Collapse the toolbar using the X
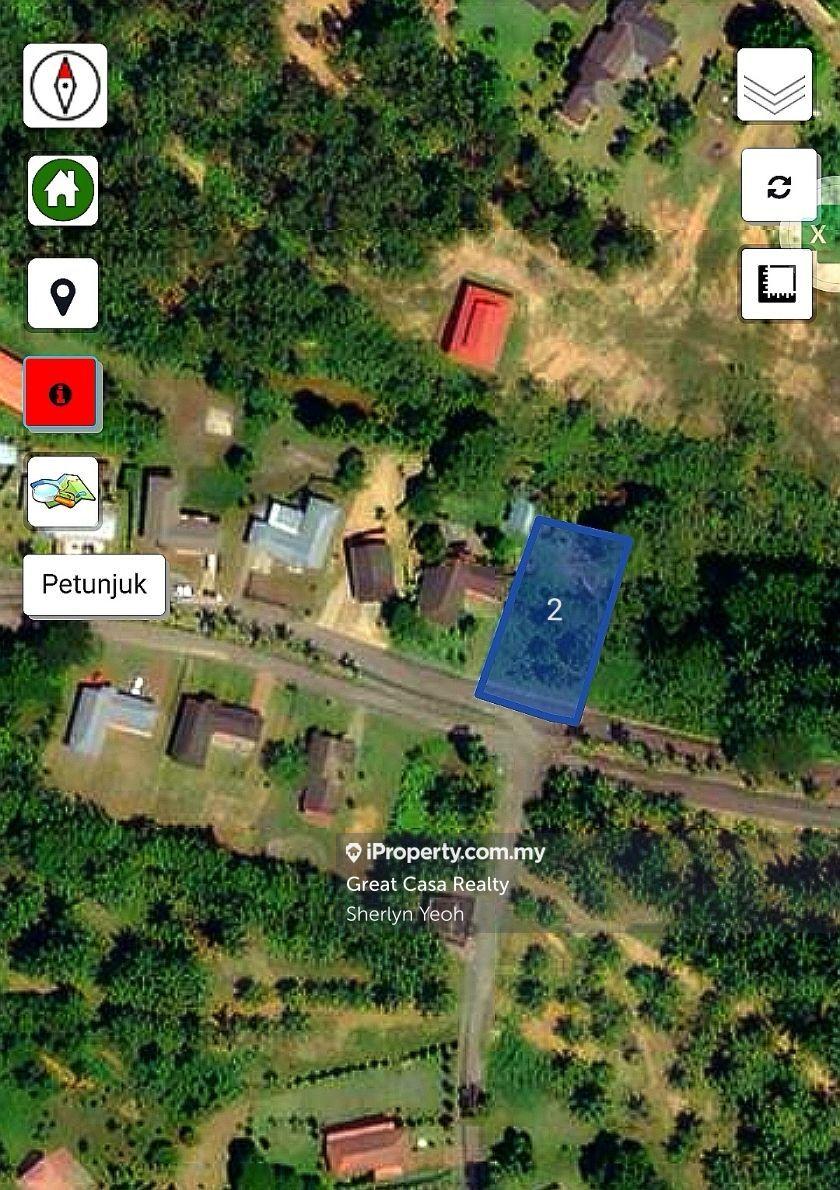The width and height of the screenshot is (840, 1190). [x=819, y=236]
